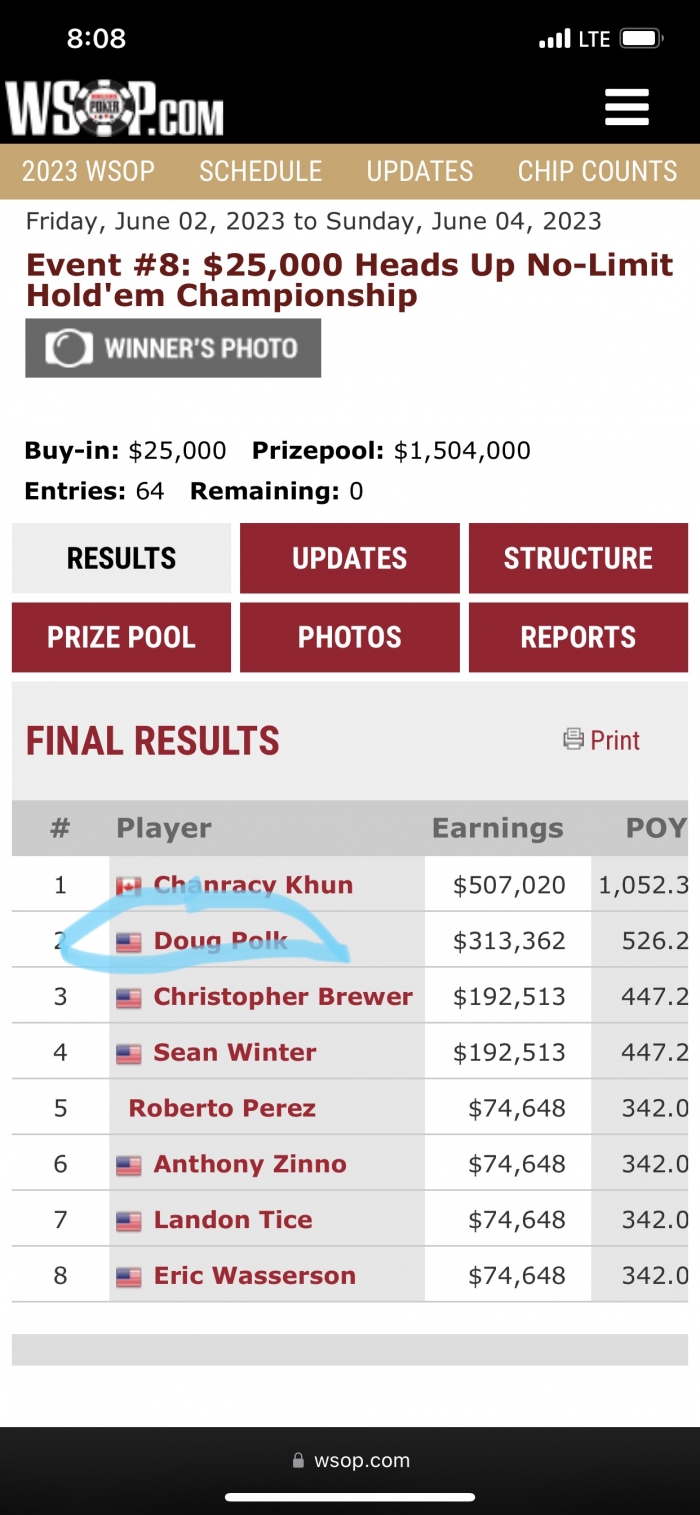Image resolution: width=700 pixels, height=1515 pixels.
Task: Show the tournament Structure
Action: pyautogui.click(x=578, y=558)
